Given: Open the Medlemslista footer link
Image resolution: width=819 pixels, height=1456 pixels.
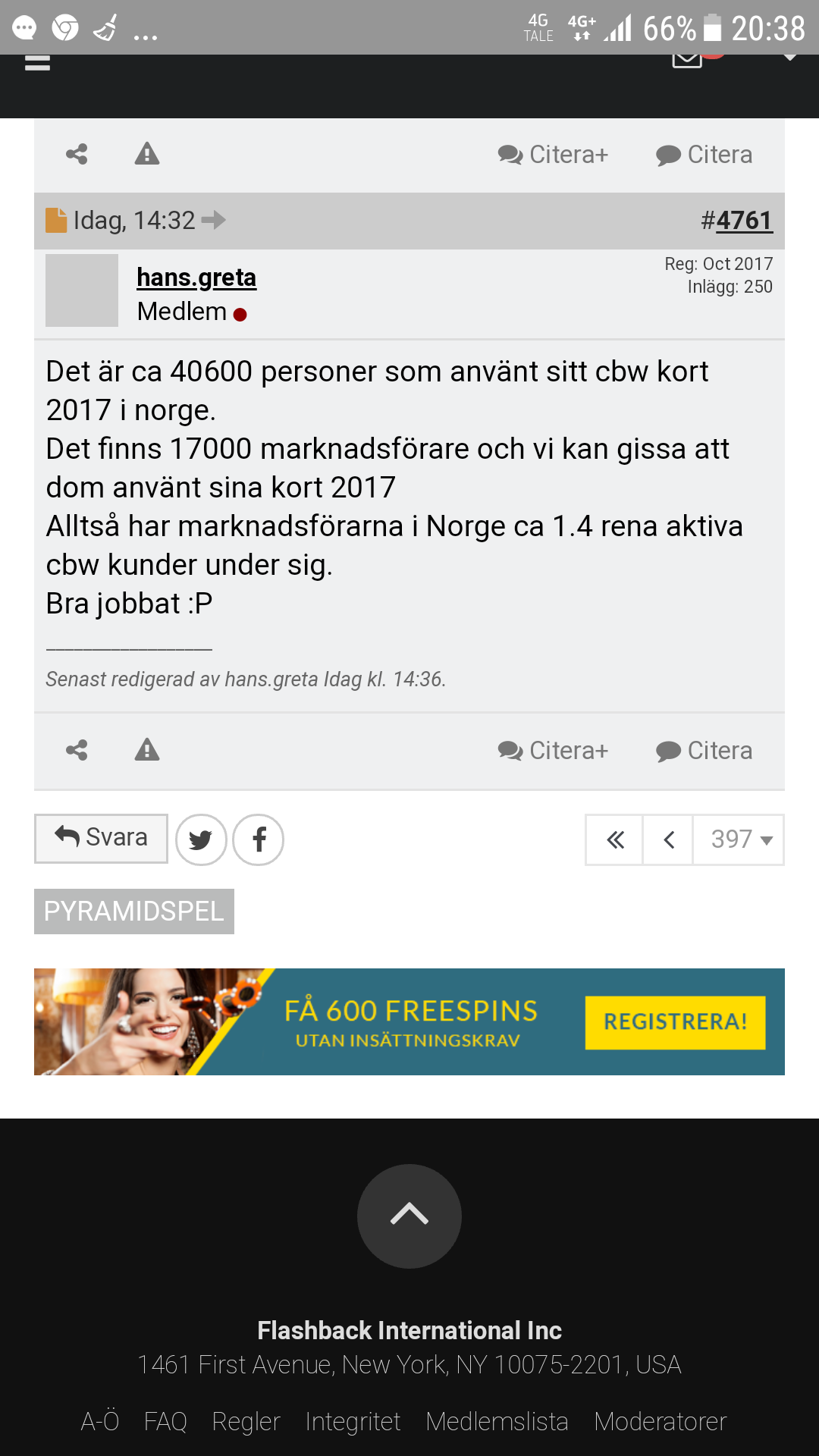Looking at the screenshot, I should click(497, 1421).
